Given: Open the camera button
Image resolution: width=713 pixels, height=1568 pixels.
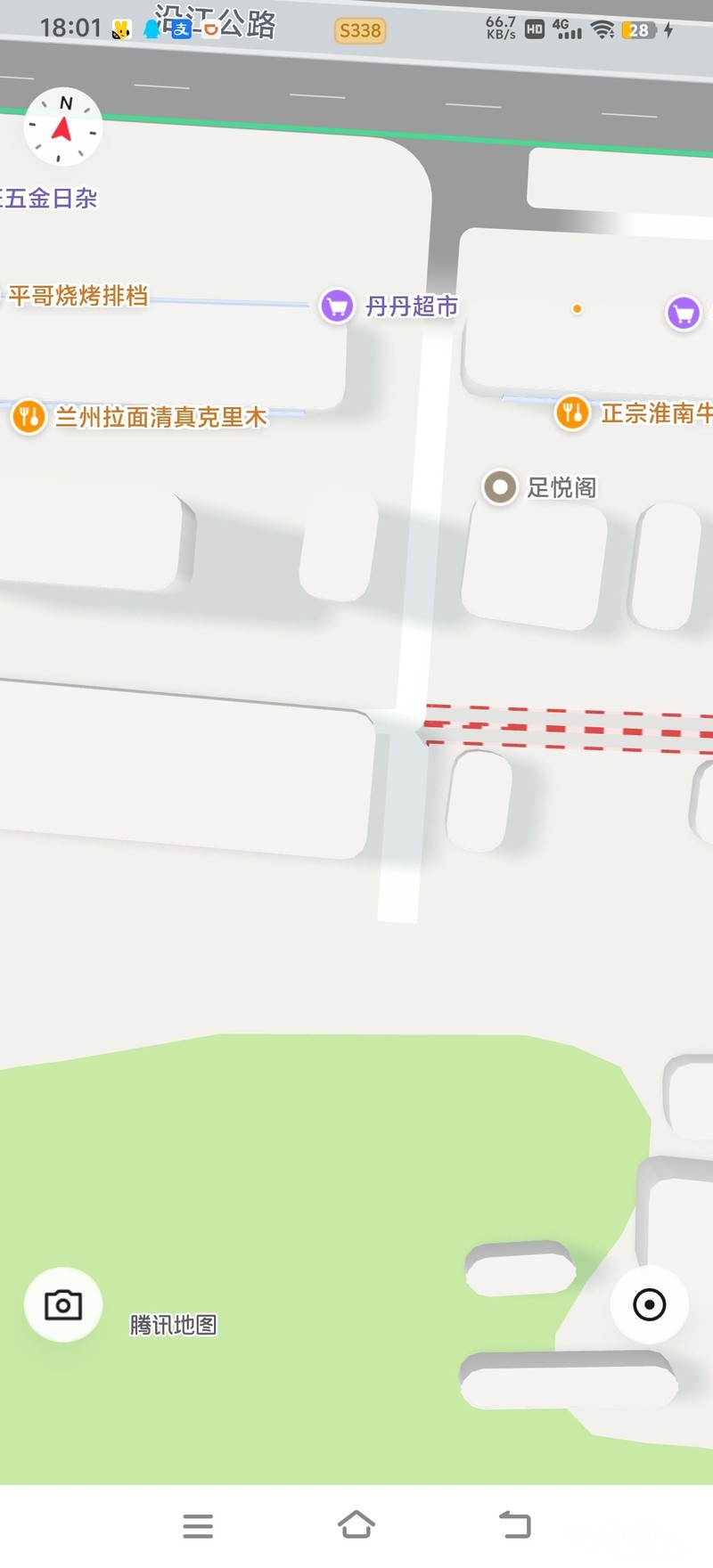Looking at the screenshot, I should [63, 1305].
